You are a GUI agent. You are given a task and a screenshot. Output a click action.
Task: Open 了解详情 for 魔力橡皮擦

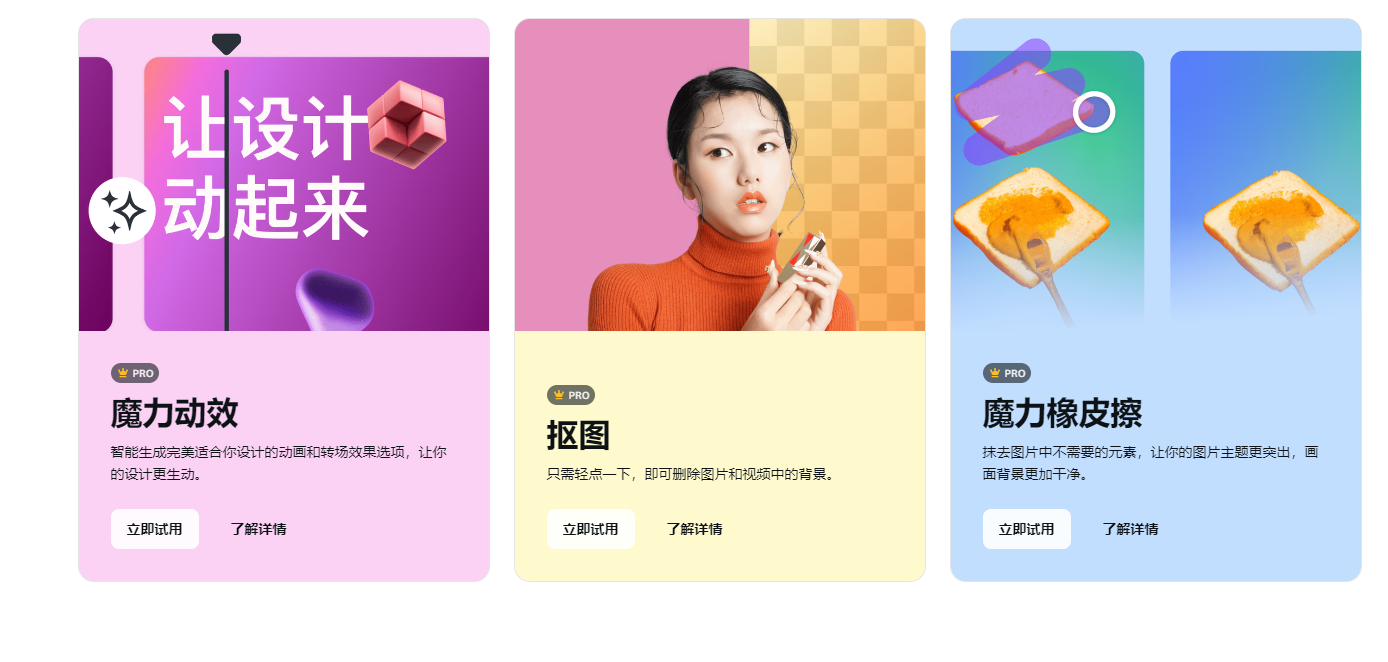click(x=1130, y=529)
